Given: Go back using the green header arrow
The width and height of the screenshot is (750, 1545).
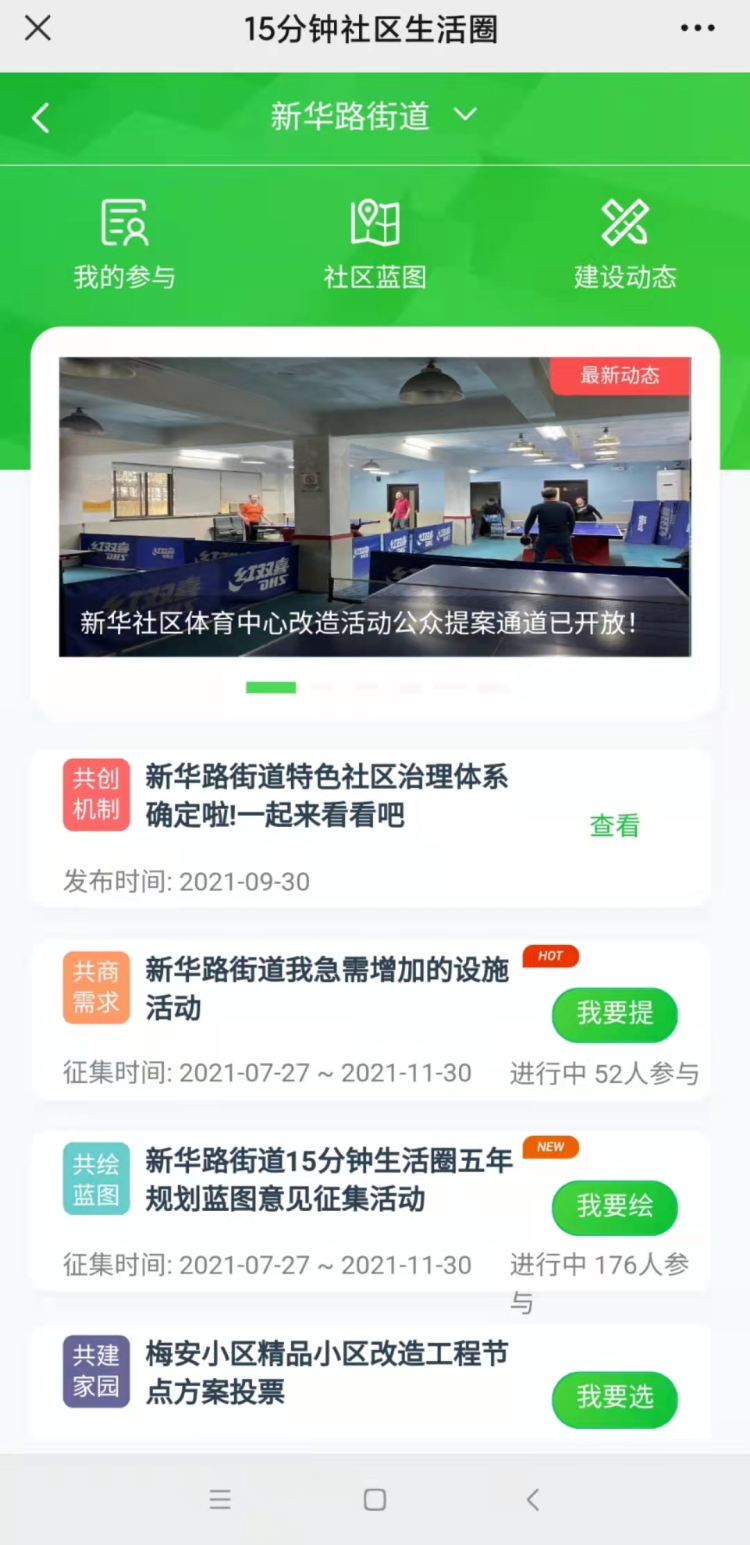Looking at the screenshot, I should point(40,119).
